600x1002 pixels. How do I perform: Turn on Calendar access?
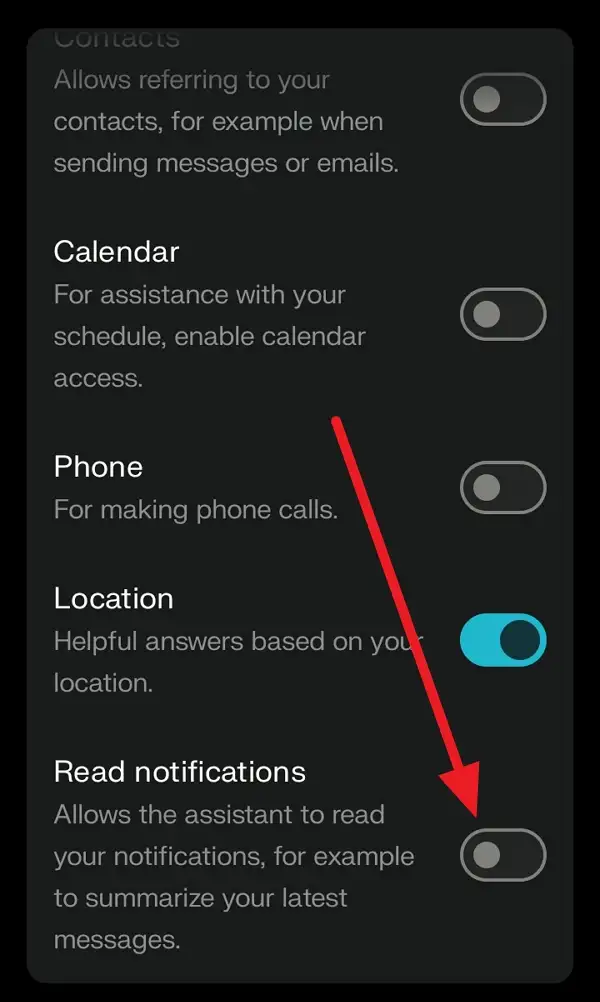click(503, 314)
